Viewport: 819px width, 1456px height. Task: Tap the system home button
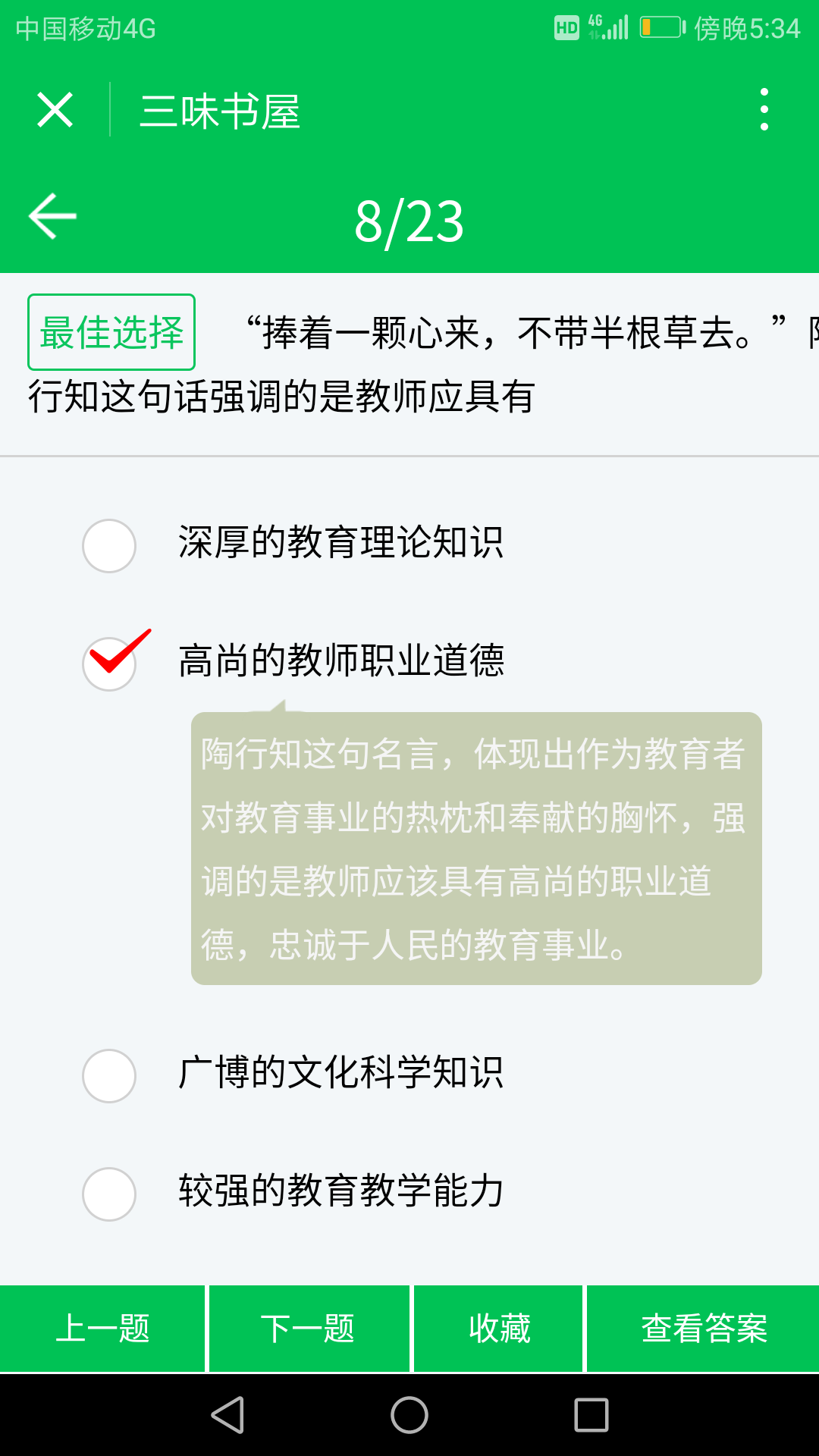point(409,1415)
